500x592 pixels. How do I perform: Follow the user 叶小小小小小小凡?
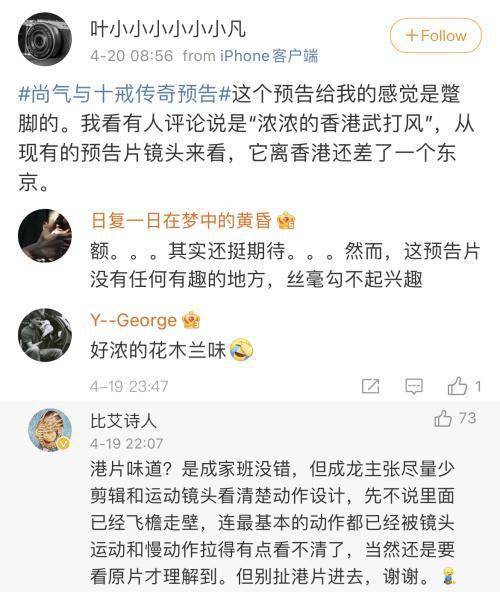point(436,35)
